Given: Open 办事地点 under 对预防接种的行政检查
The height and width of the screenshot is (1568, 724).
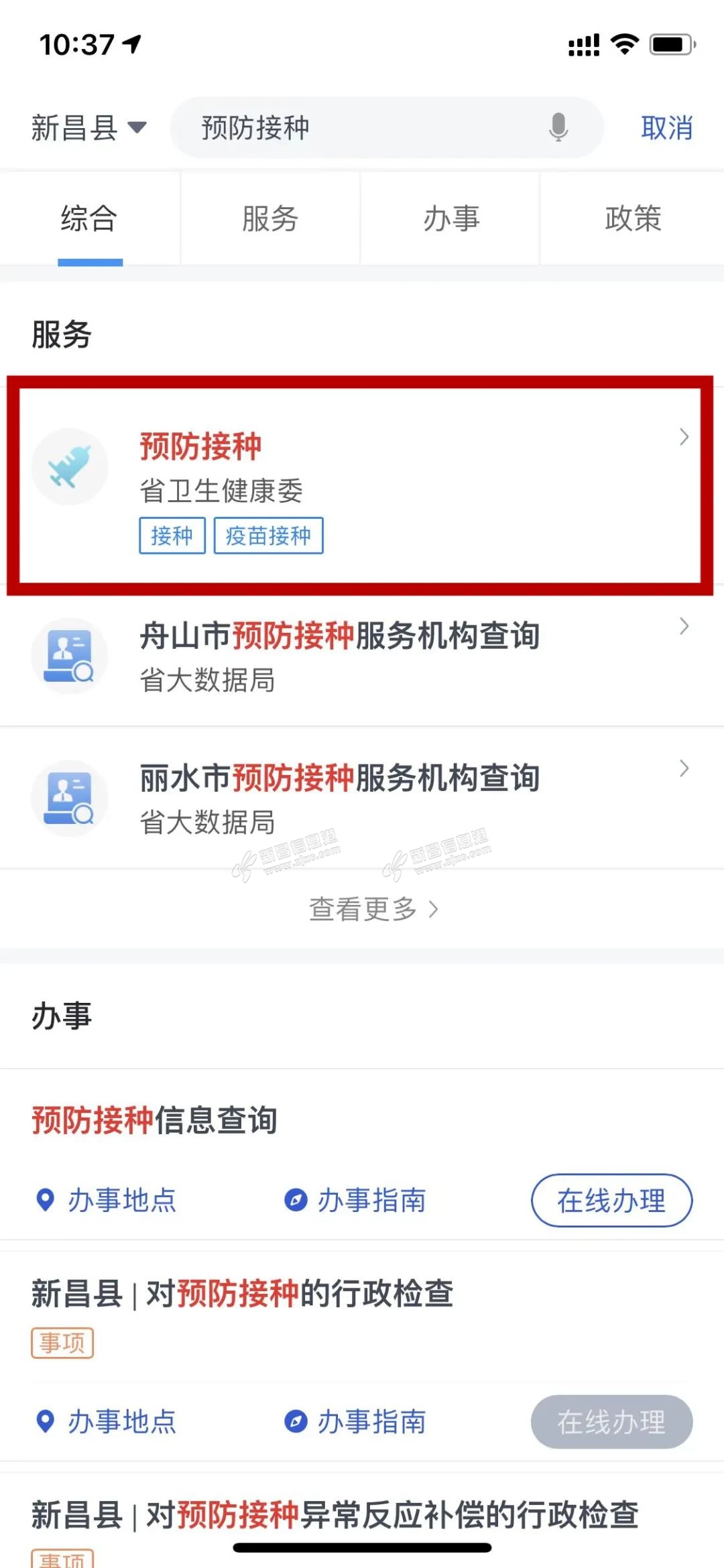Looking at the screenshot, I should click(x=107, y=1421).
